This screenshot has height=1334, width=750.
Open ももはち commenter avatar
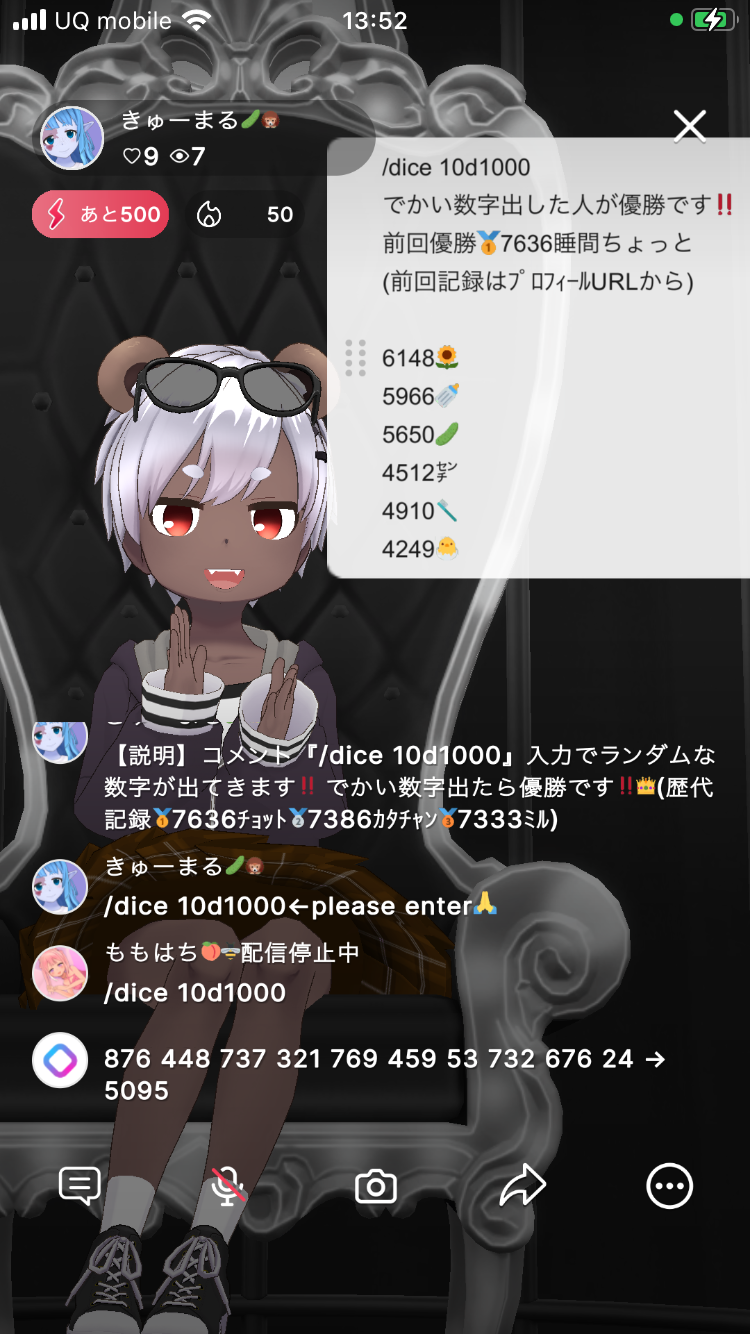click(60, 973)
